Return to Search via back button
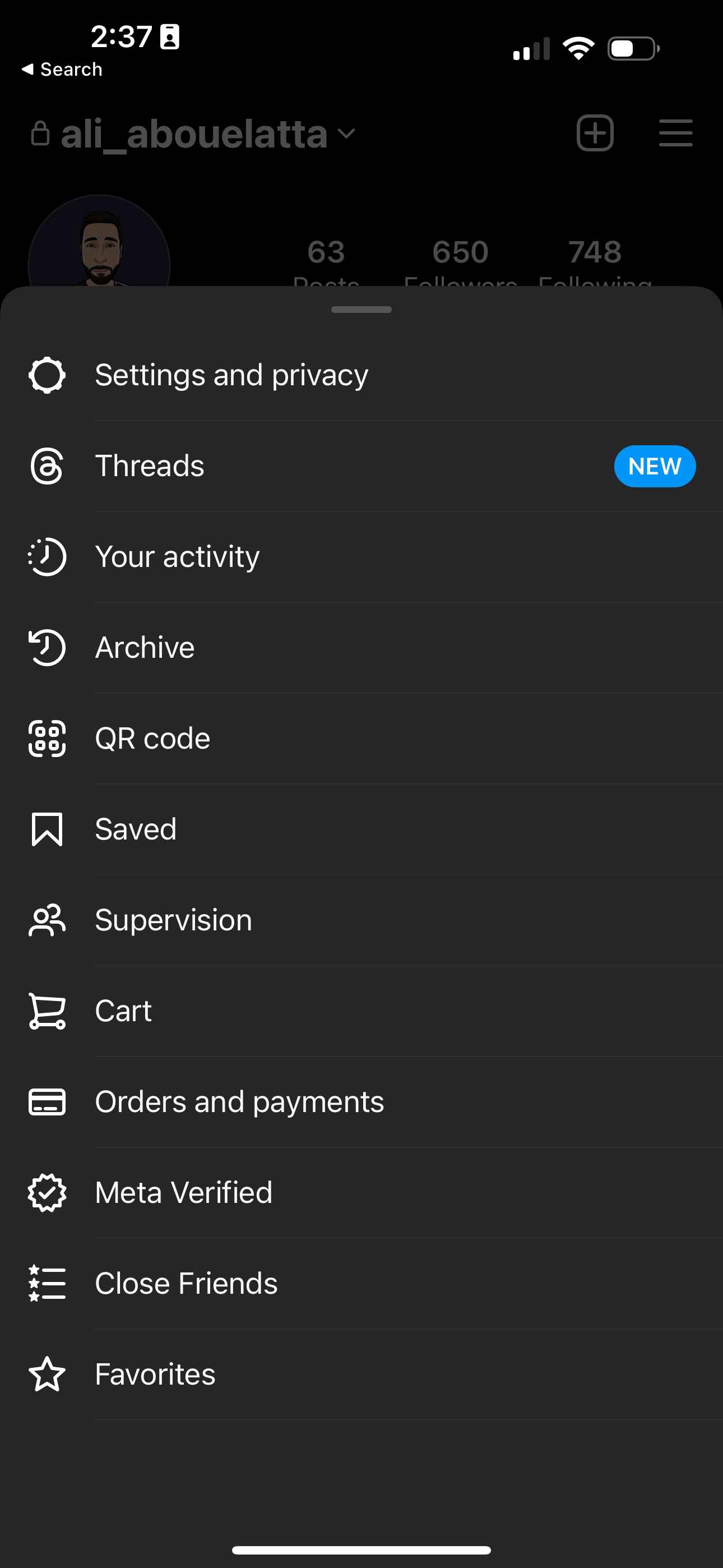Screen dimensions: 723x1568 point(63,69)
